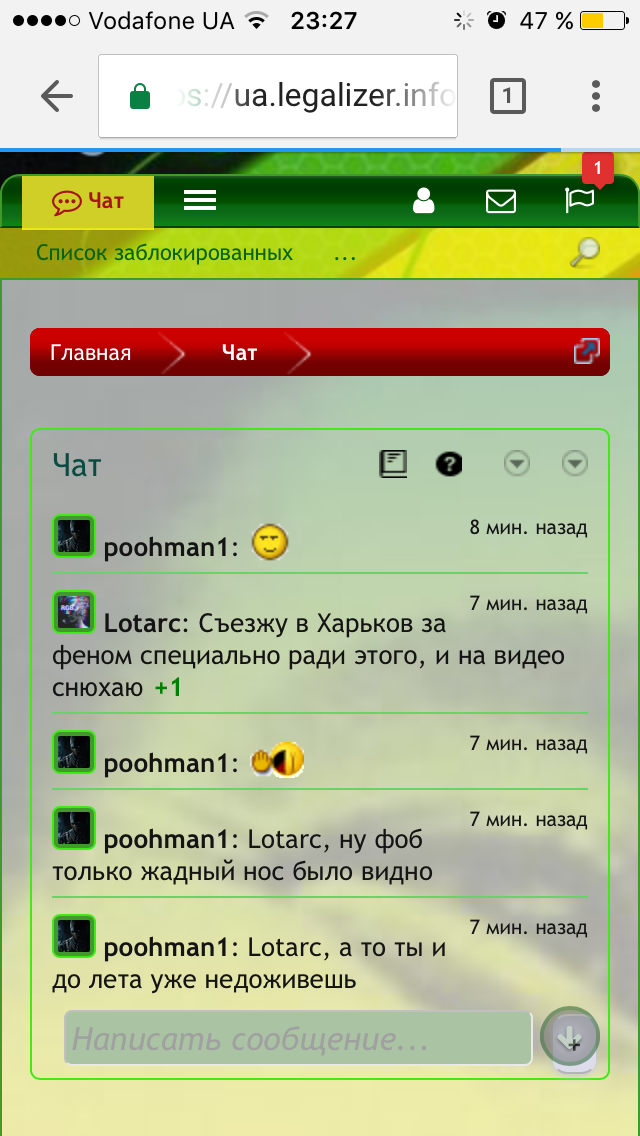Open the browser overflow menu

(x=596, y=96)
